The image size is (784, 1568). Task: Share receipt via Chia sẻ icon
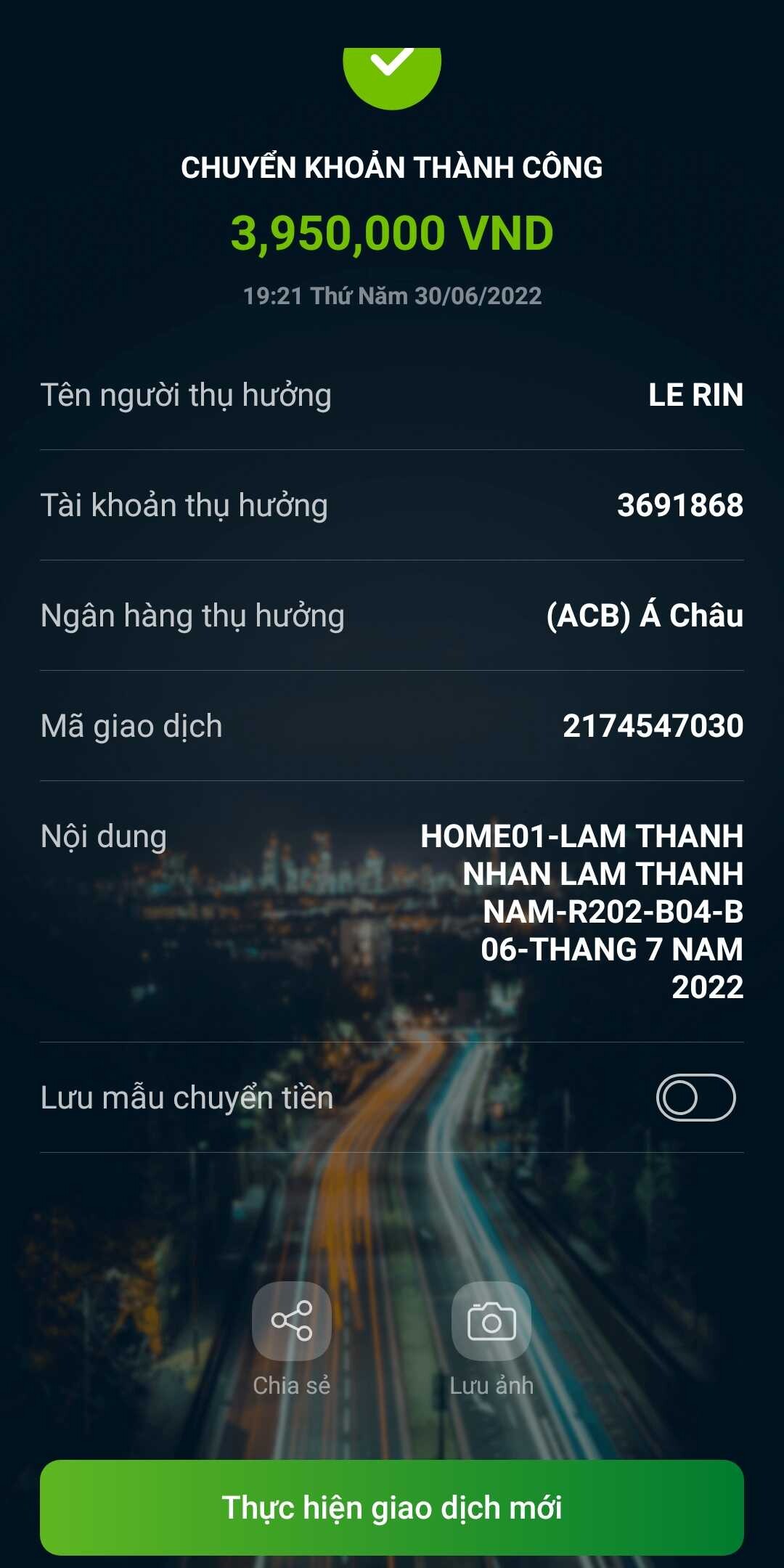[292, 1320]
